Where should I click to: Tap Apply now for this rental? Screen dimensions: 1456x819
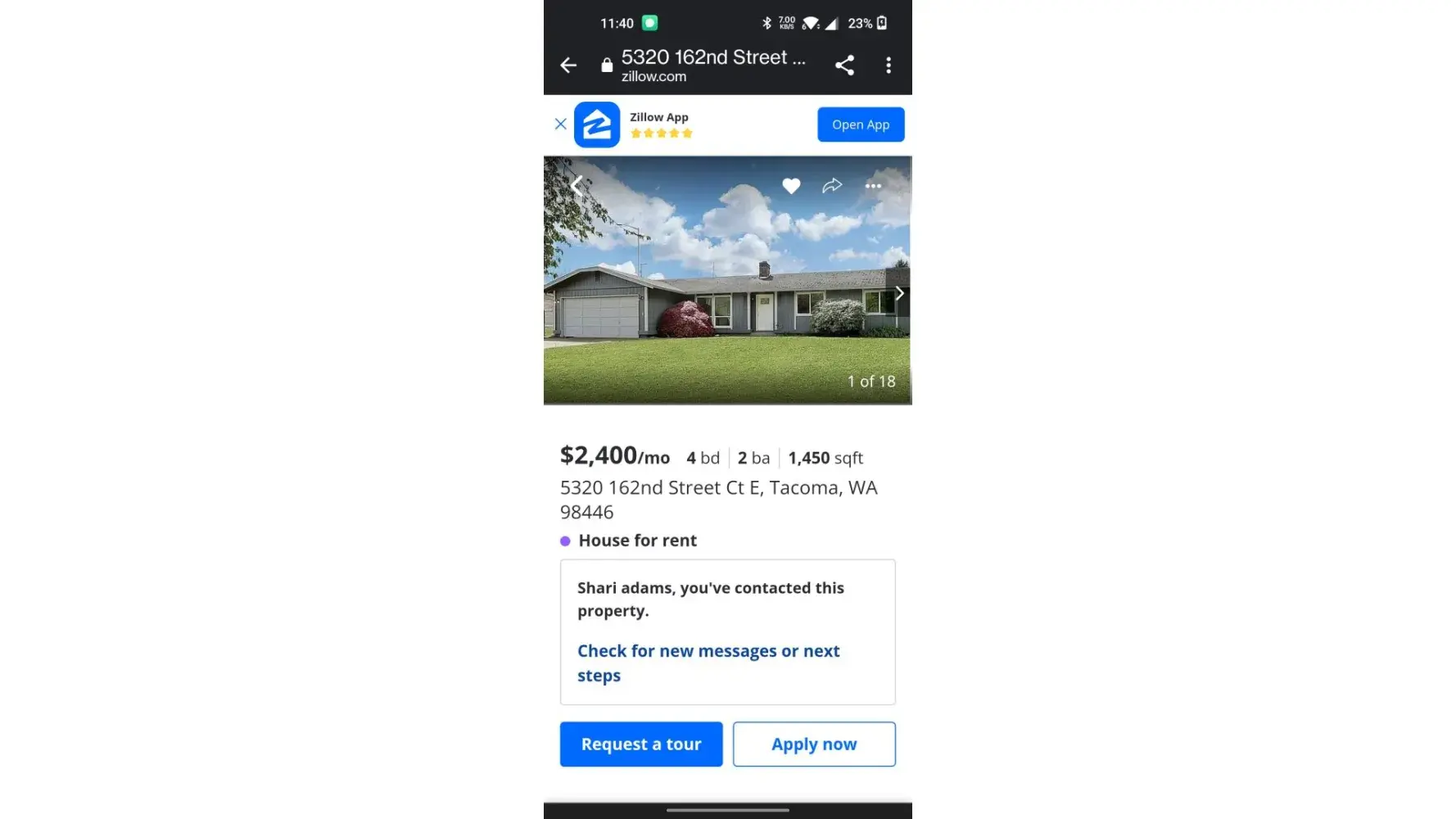coord(814,744)
